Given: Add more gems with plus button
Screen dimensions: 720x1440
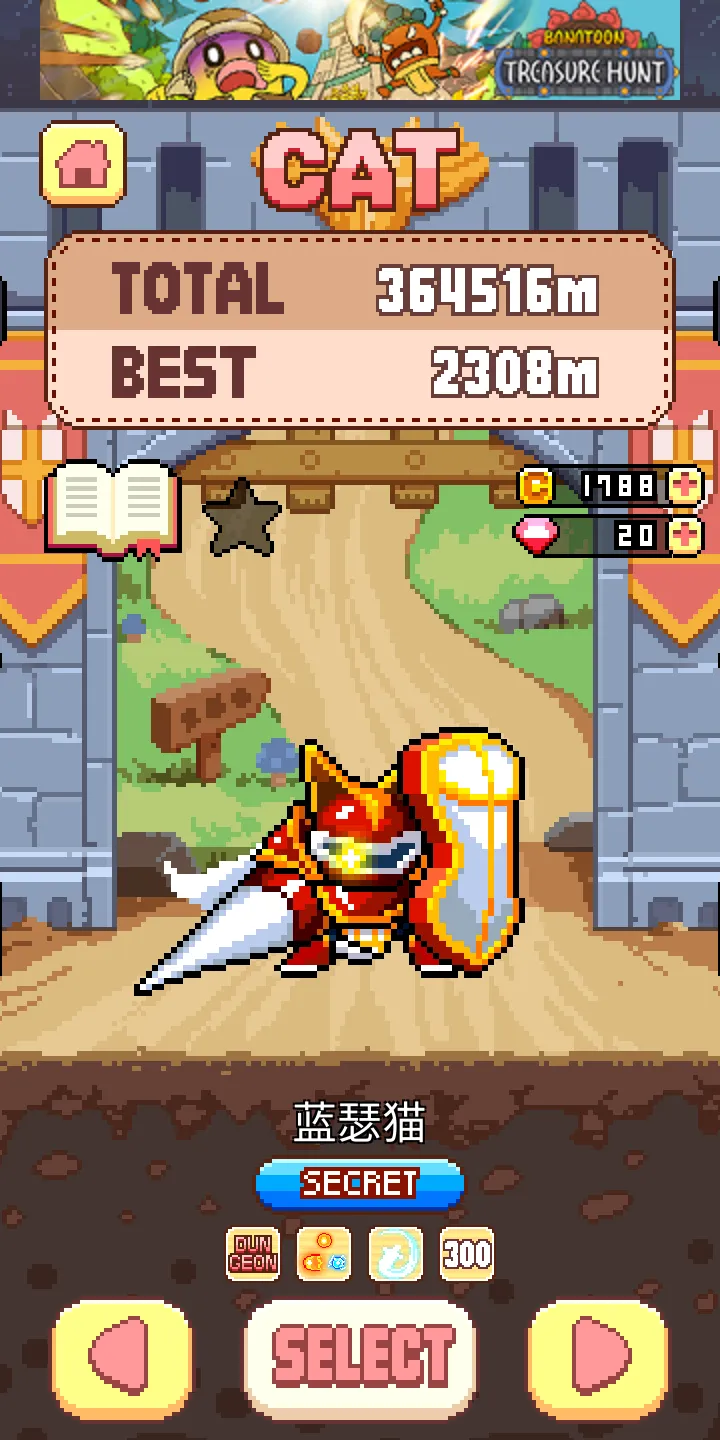Looking at the screenshot, I should click(x=686, y=536).
